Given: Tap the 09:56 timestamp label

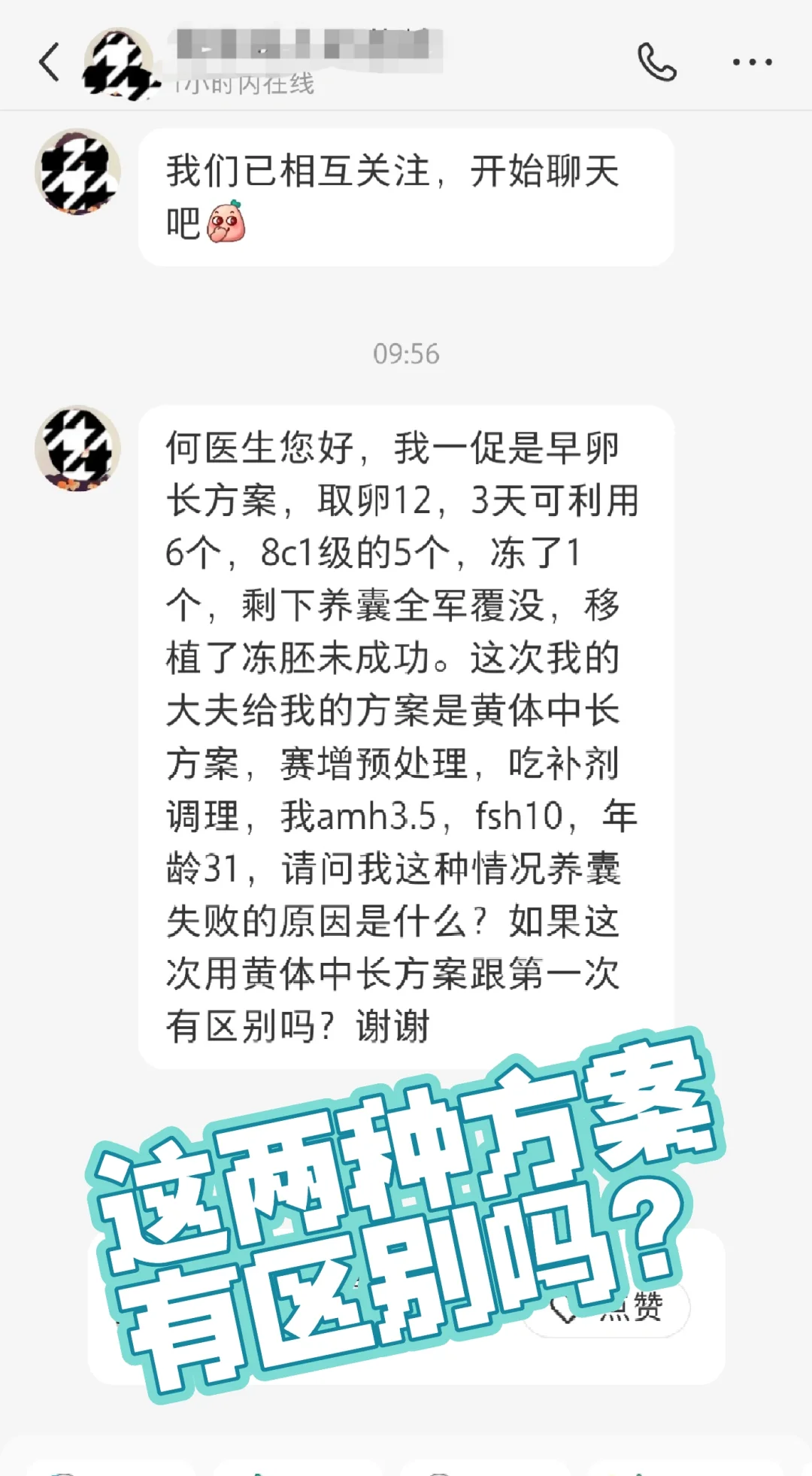Looking at the screenshot, I should point(406,354).
